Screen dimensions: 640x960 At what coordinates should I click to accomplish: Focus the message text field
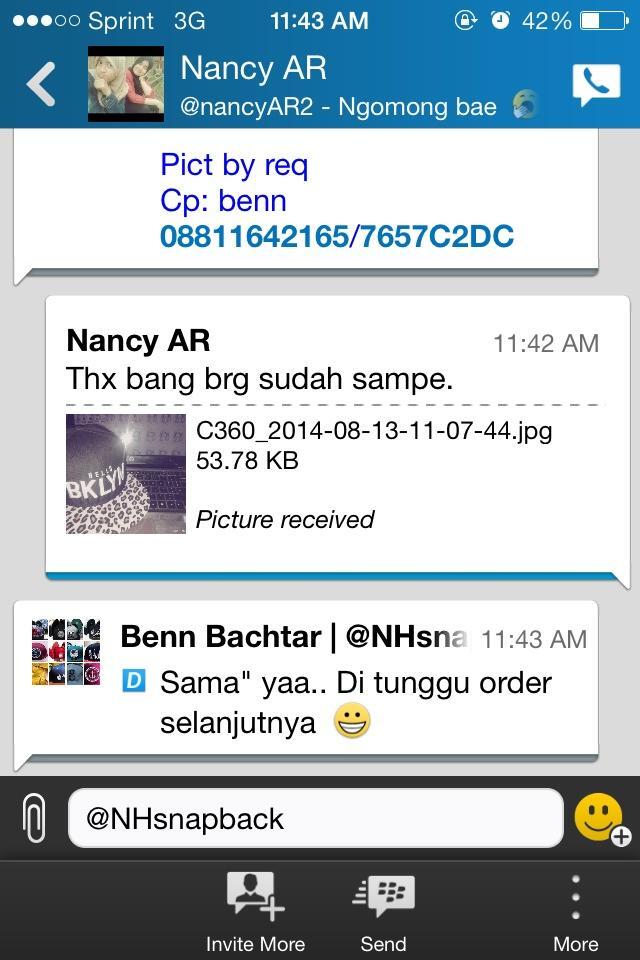pos(315,818)
